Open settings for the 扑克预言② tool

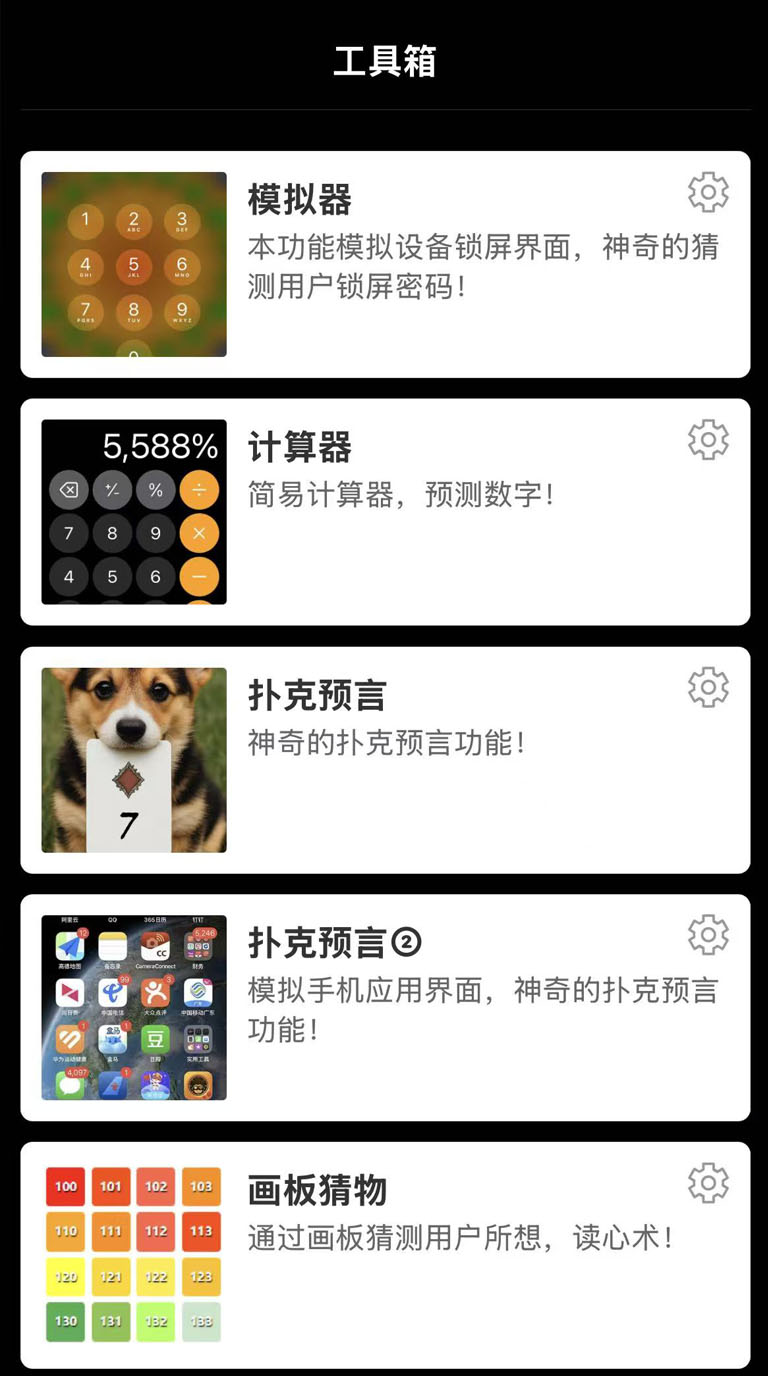708,935
